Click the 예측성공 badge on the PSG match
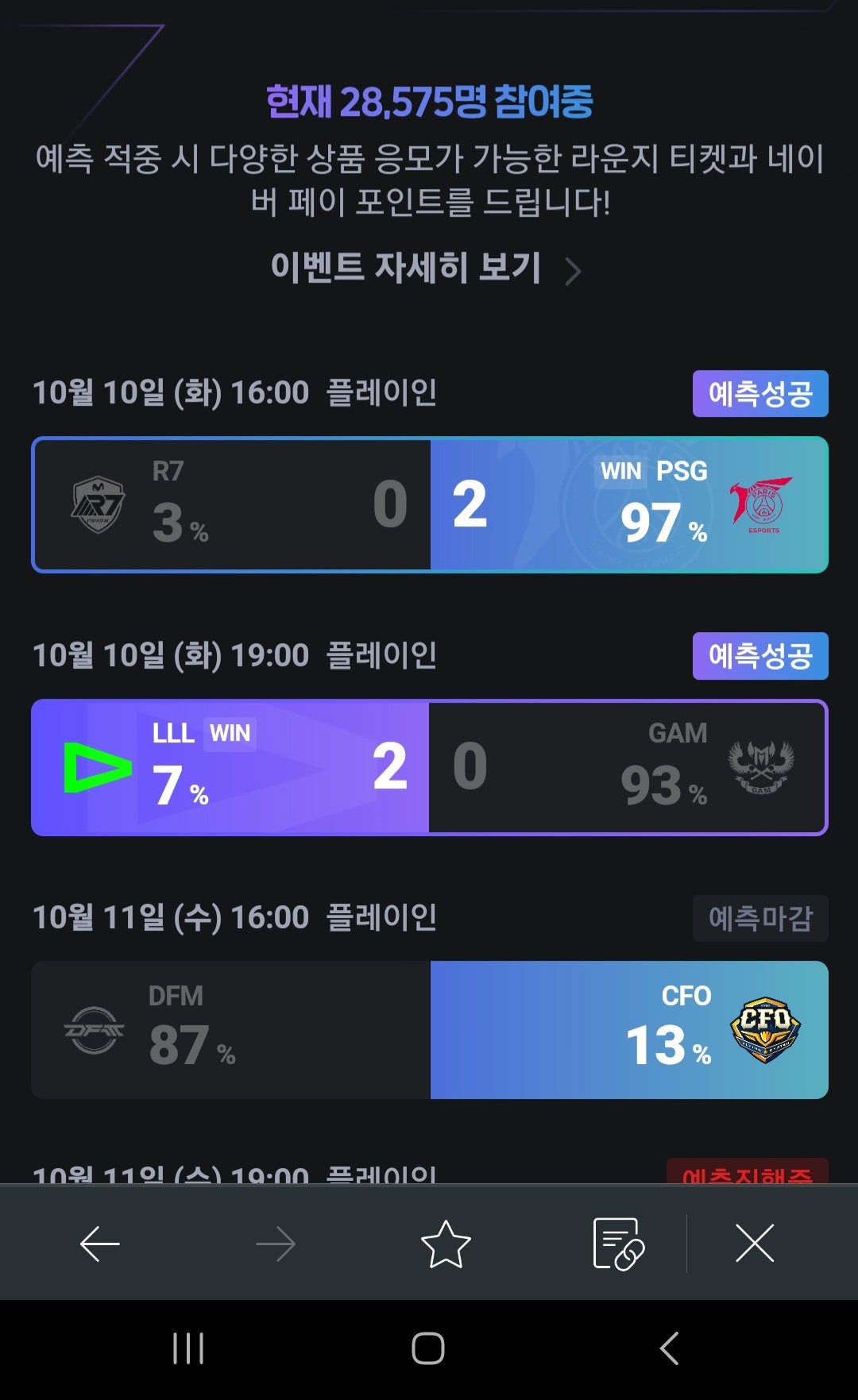This screenshot has width=858, height=1400. [x=759, y=392]
